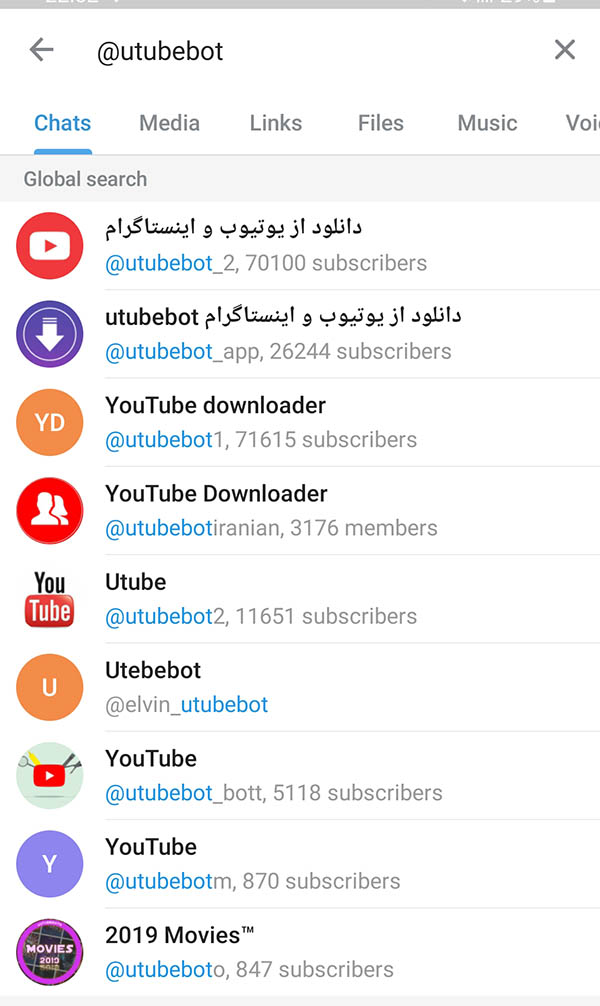600x1006 pixels.
Task: Open the @utubebot_2 channel result
Action: click(x=300, y=246)
